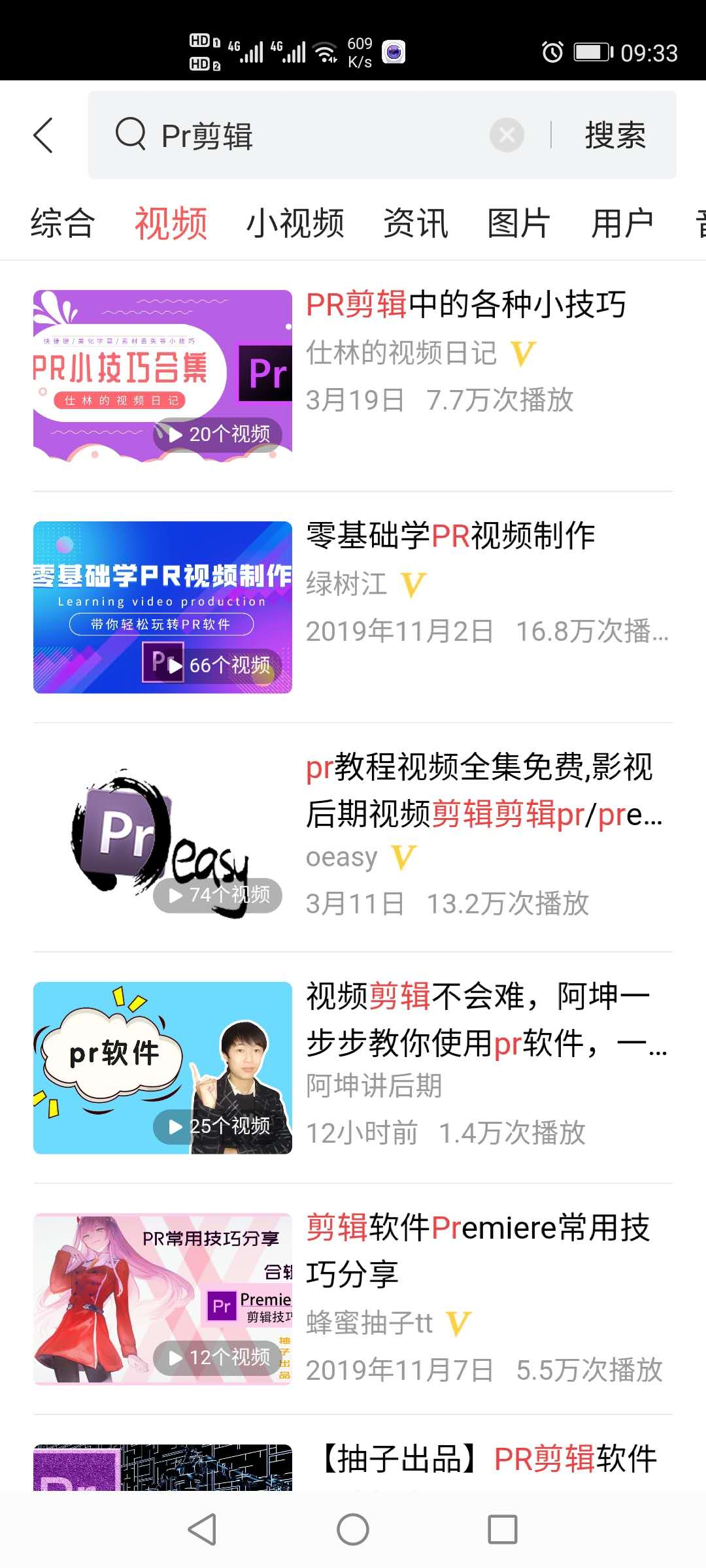Tap the back arrow at top left
Screen dimensions: 706x1568
(x=42, y=136)
